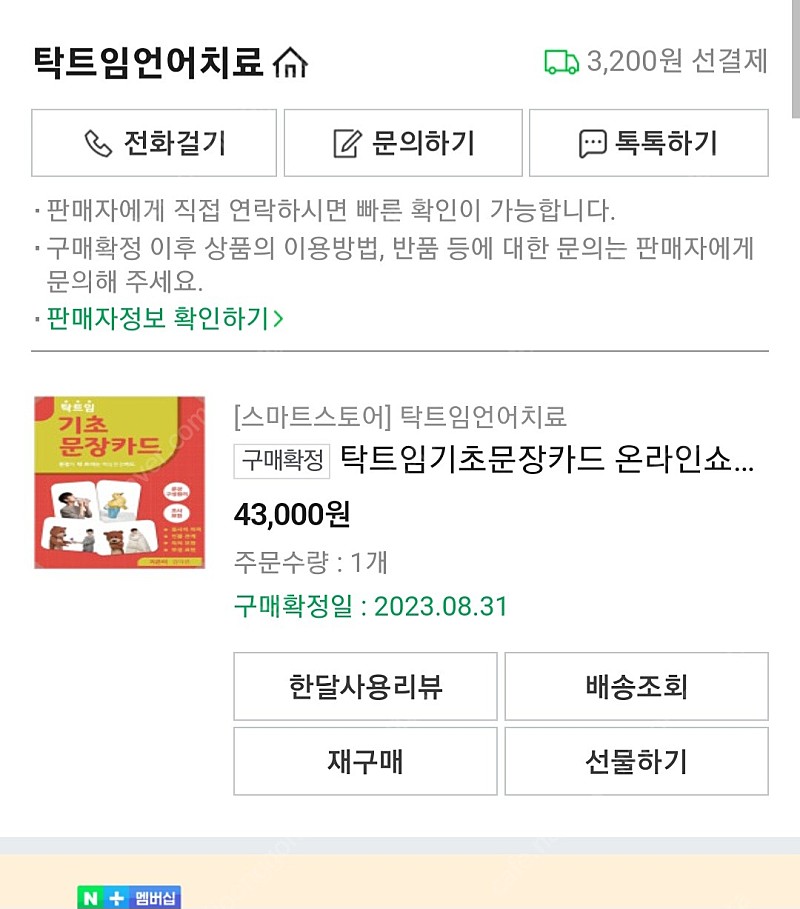Send as a gift via 선물하기
800x909 pixels.
[x=636, y=761]
